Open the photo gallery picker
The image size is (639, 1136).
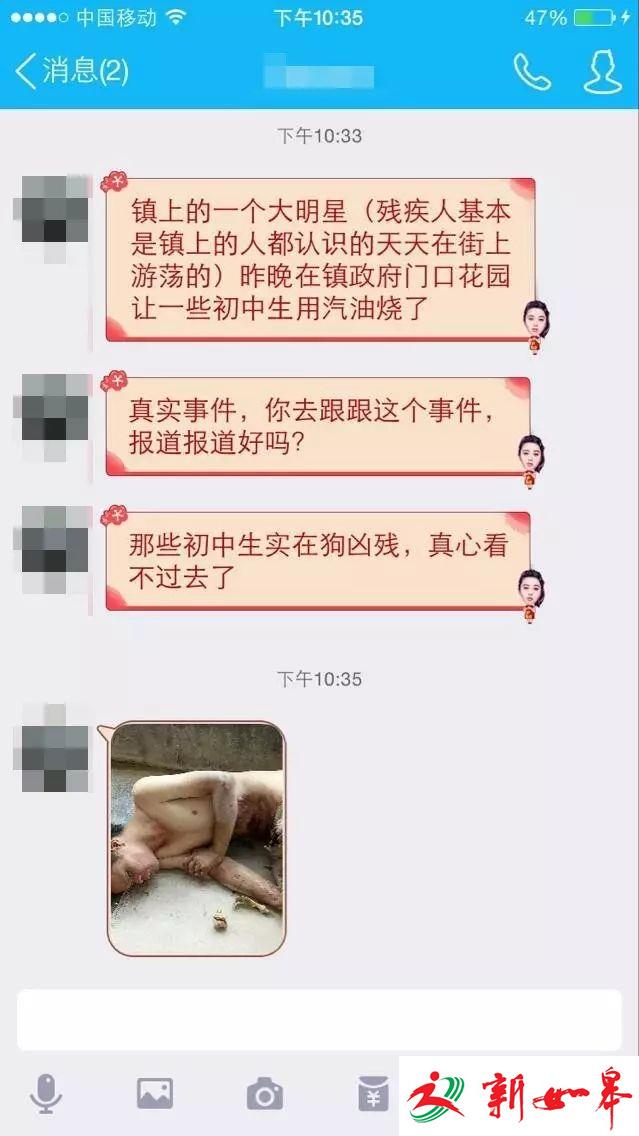[x=155, y=1094]
